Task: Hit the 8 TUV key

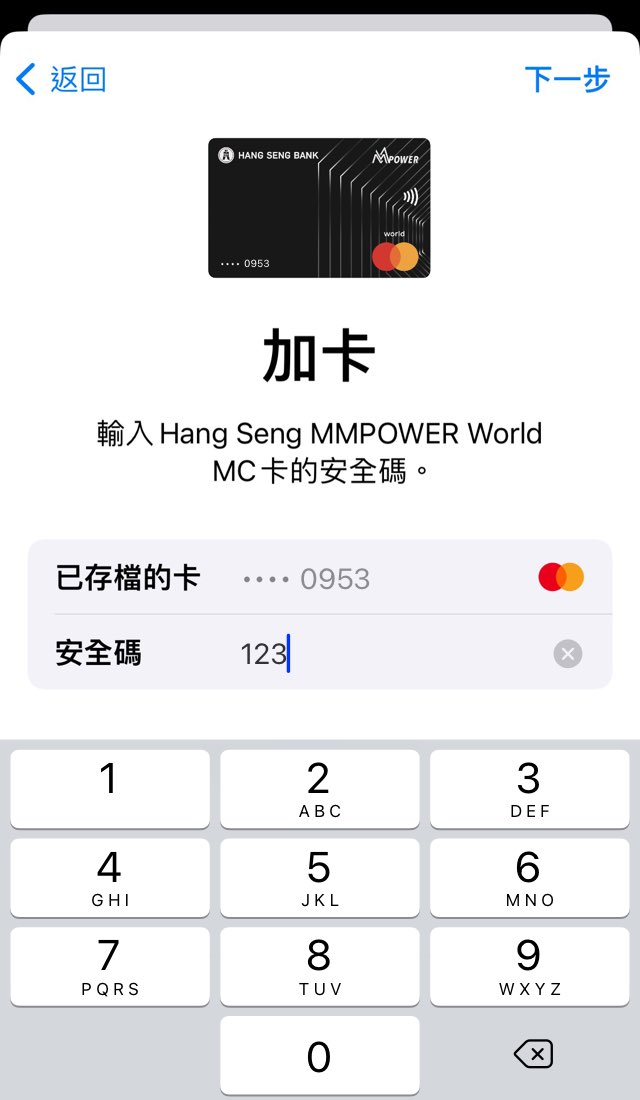Action: coord(319,966)
